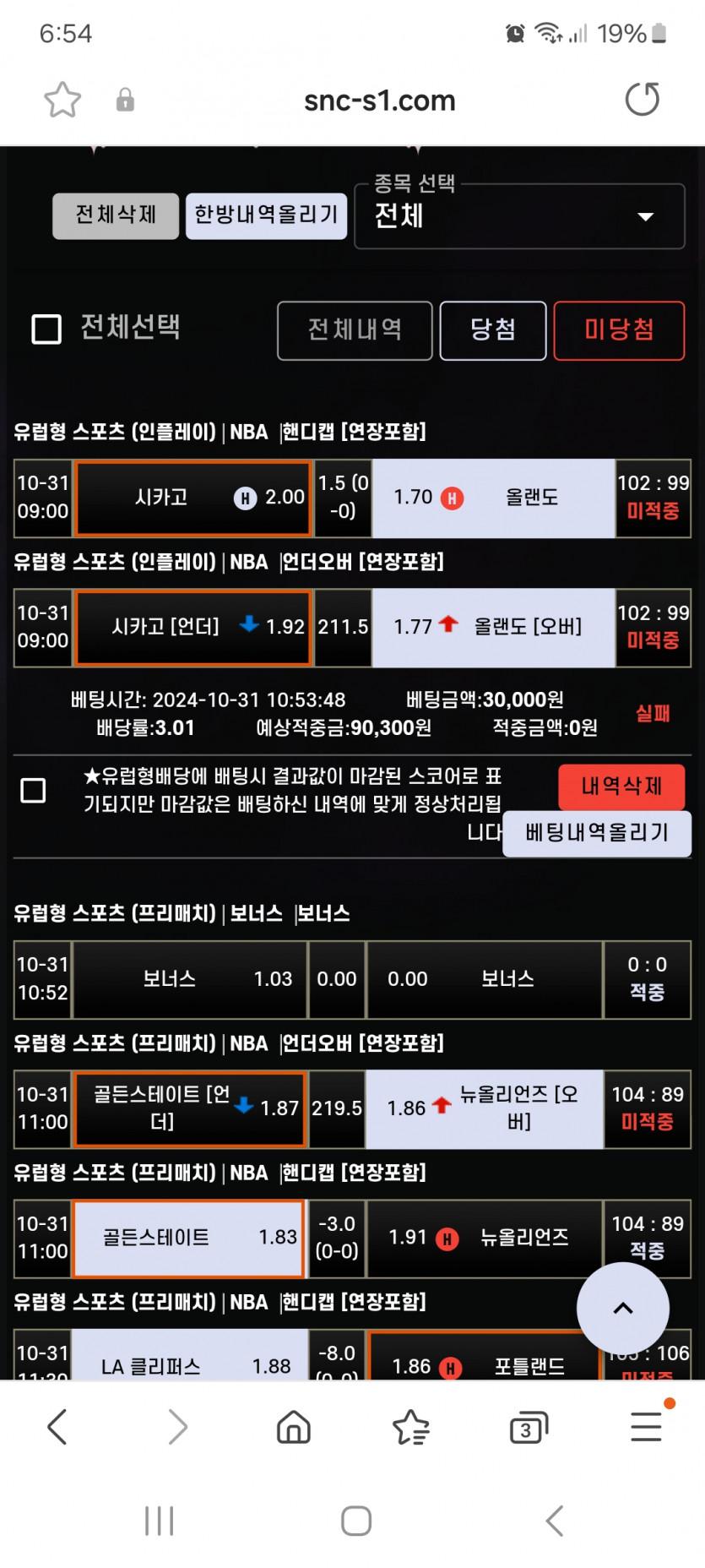Open the browser bookmarks list
Image resolution: width=705 pixels, height=1568 pixels.
coord(411,1428)
